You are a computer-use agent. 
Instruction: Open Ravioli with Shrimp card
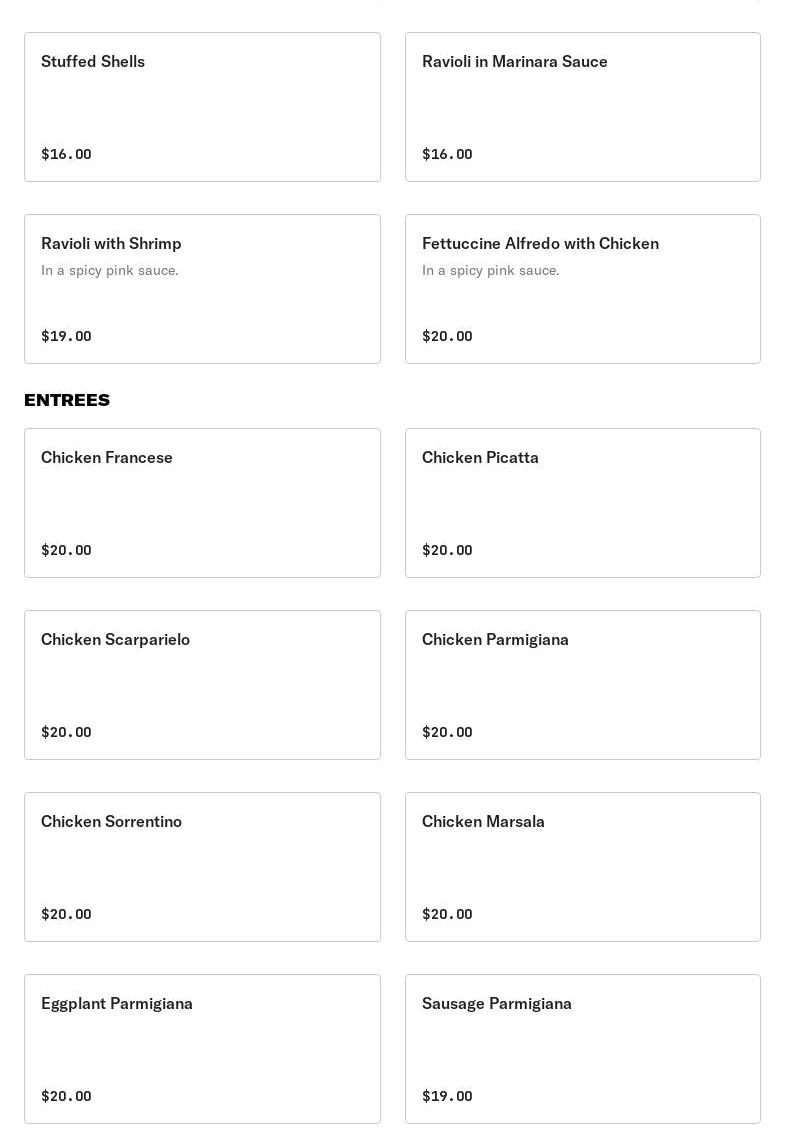(202, 289)
